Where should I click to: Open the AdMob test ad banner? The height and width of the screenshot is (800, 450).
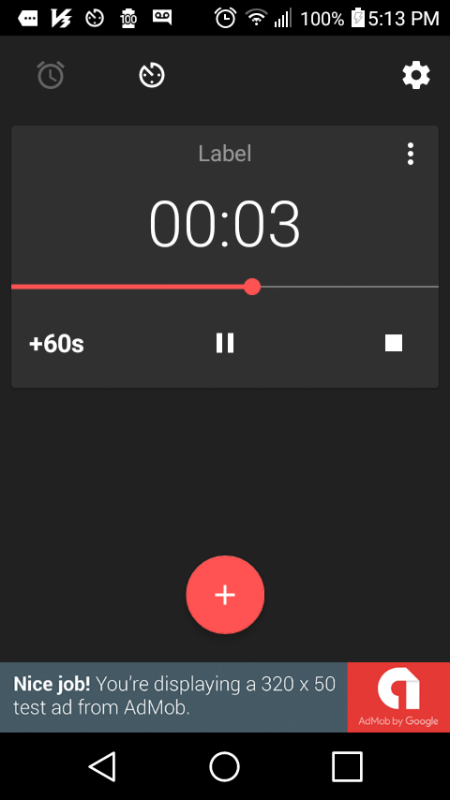(225, 697)
